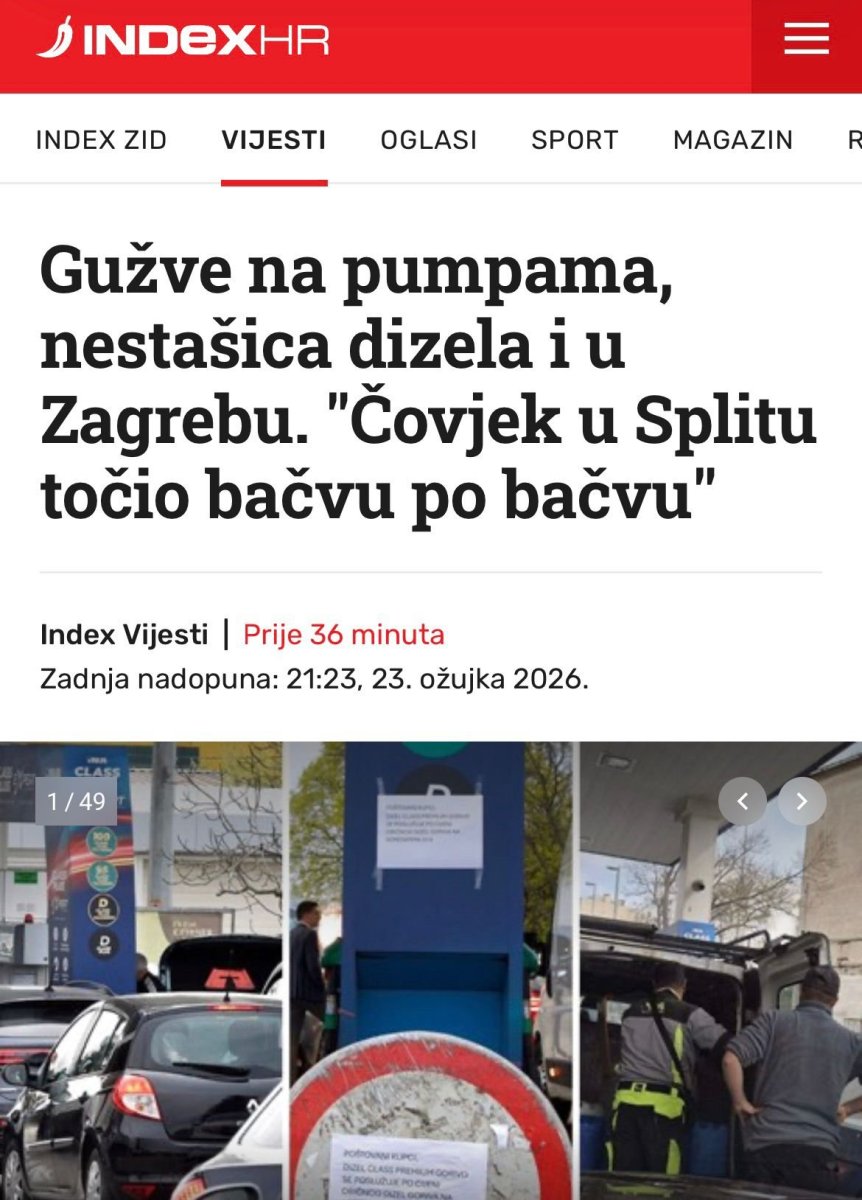The width and height of the screenshot is (862, 1200).
Task: Open the hamburger menu
Action: click(806, 40)
